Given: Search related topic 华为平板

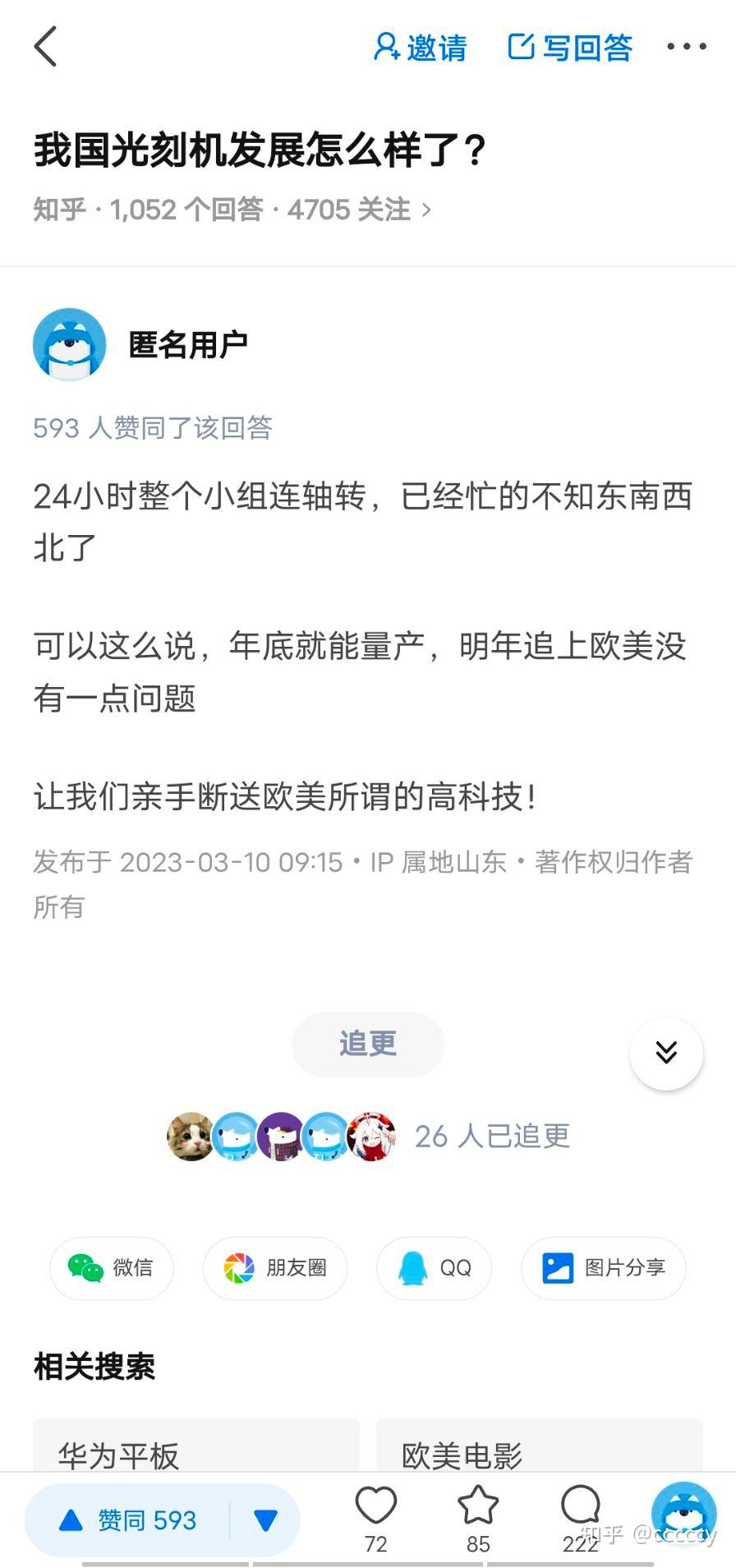Looking at the screenshot, I should click(196, 1455).
